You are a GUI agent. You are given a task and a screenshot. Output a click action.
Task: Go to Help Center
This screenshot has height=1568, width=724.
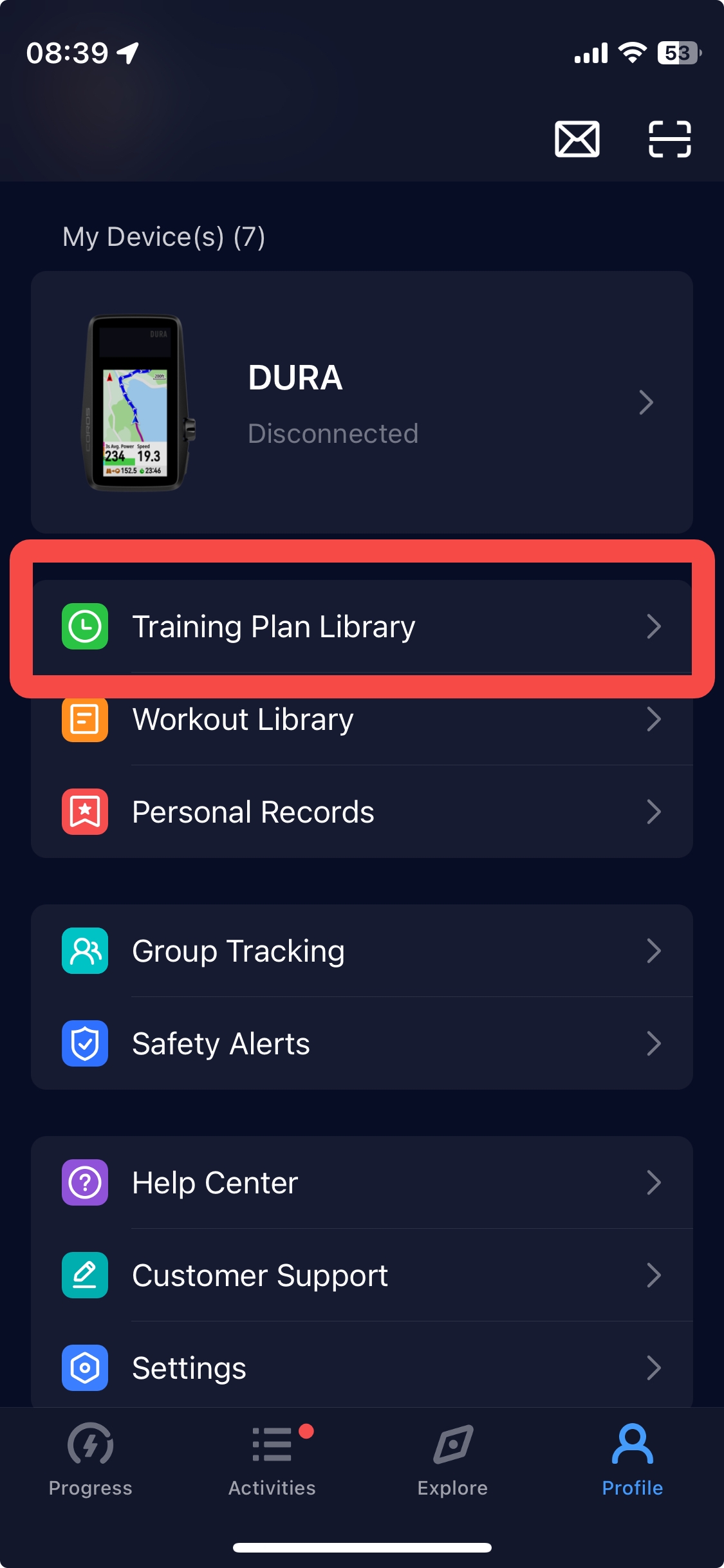[362, 1182]
